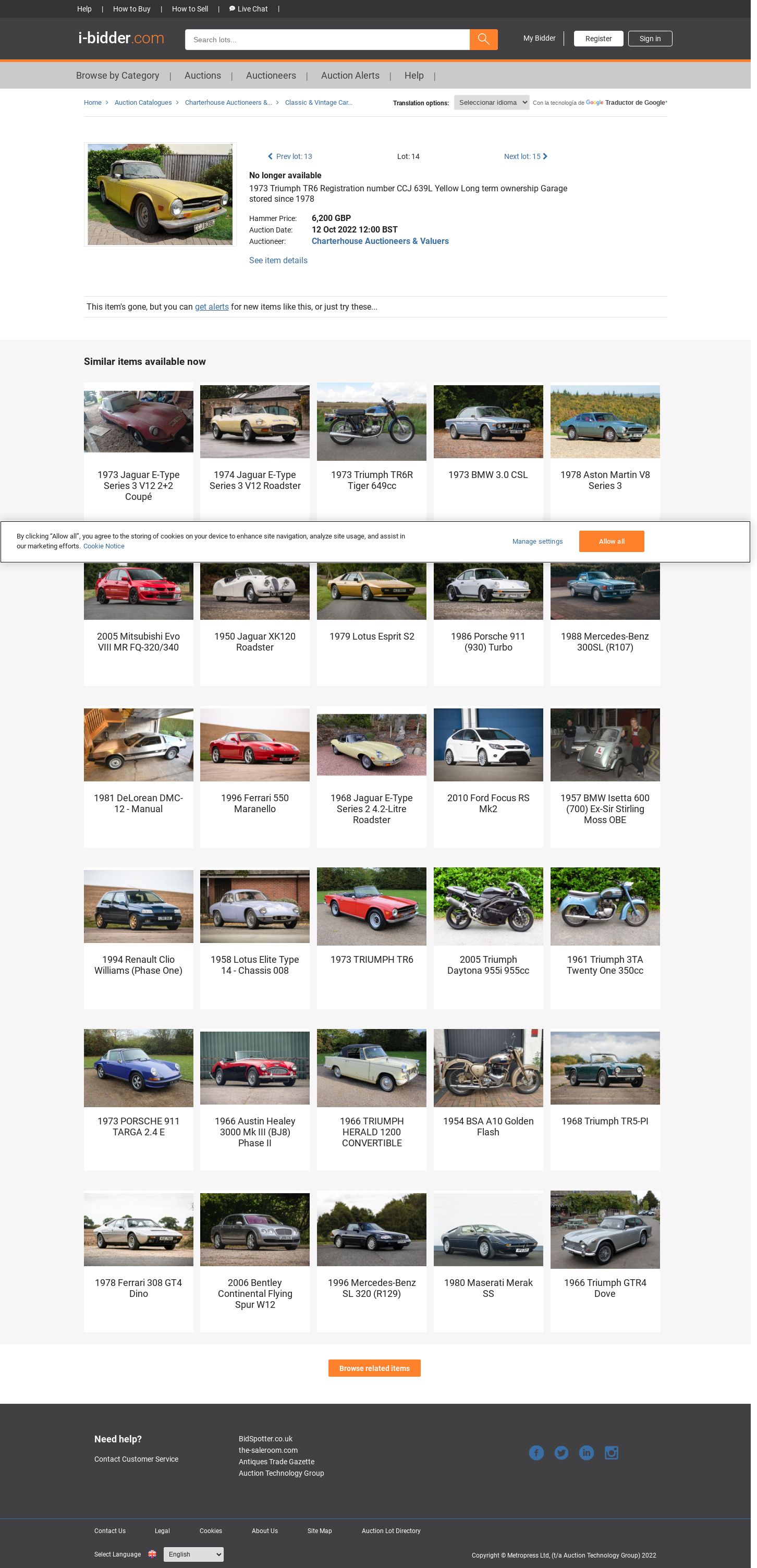757x1568 pixels.
Task: Open the Auction Alerts page
Action: coord(350,76)
